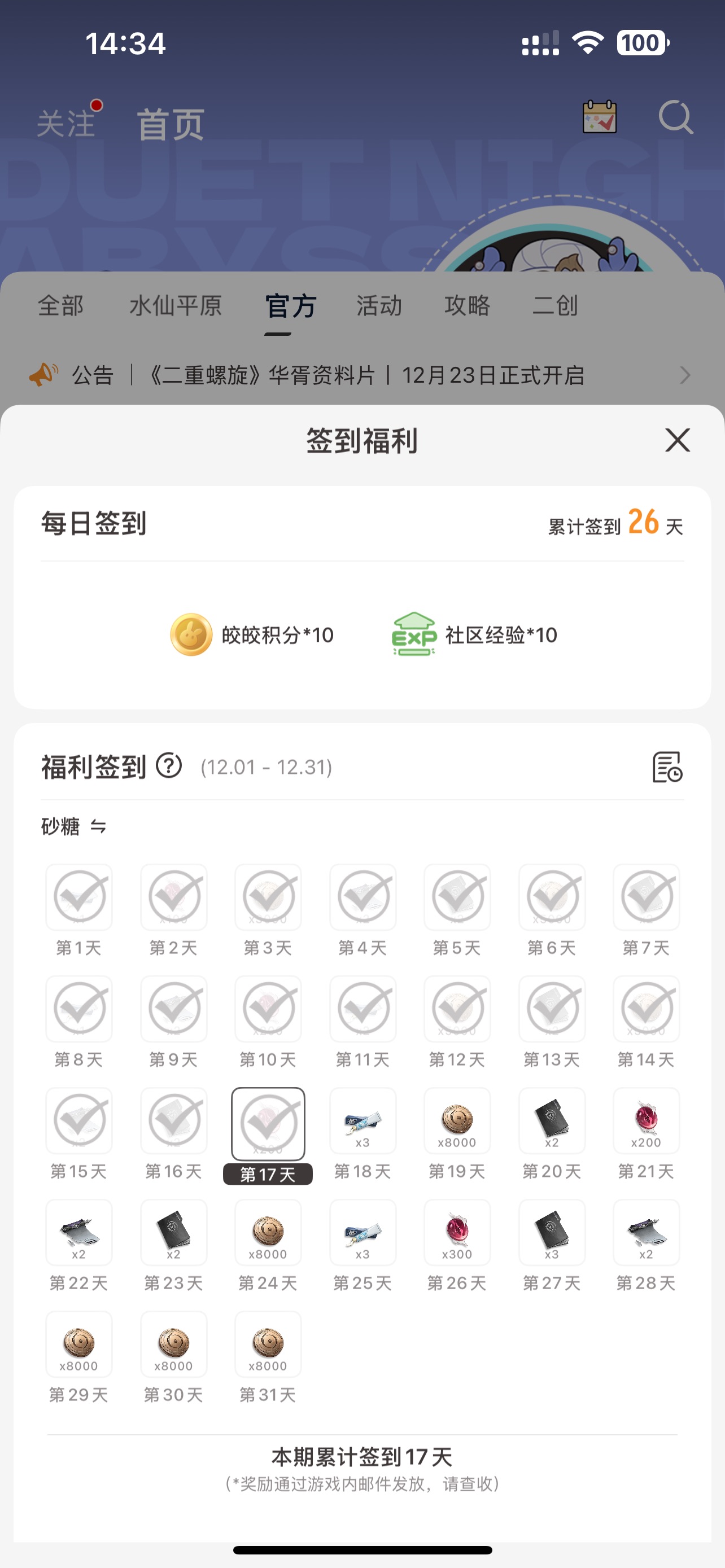
Task: Select the 二创 category tab
Action: 554,305
